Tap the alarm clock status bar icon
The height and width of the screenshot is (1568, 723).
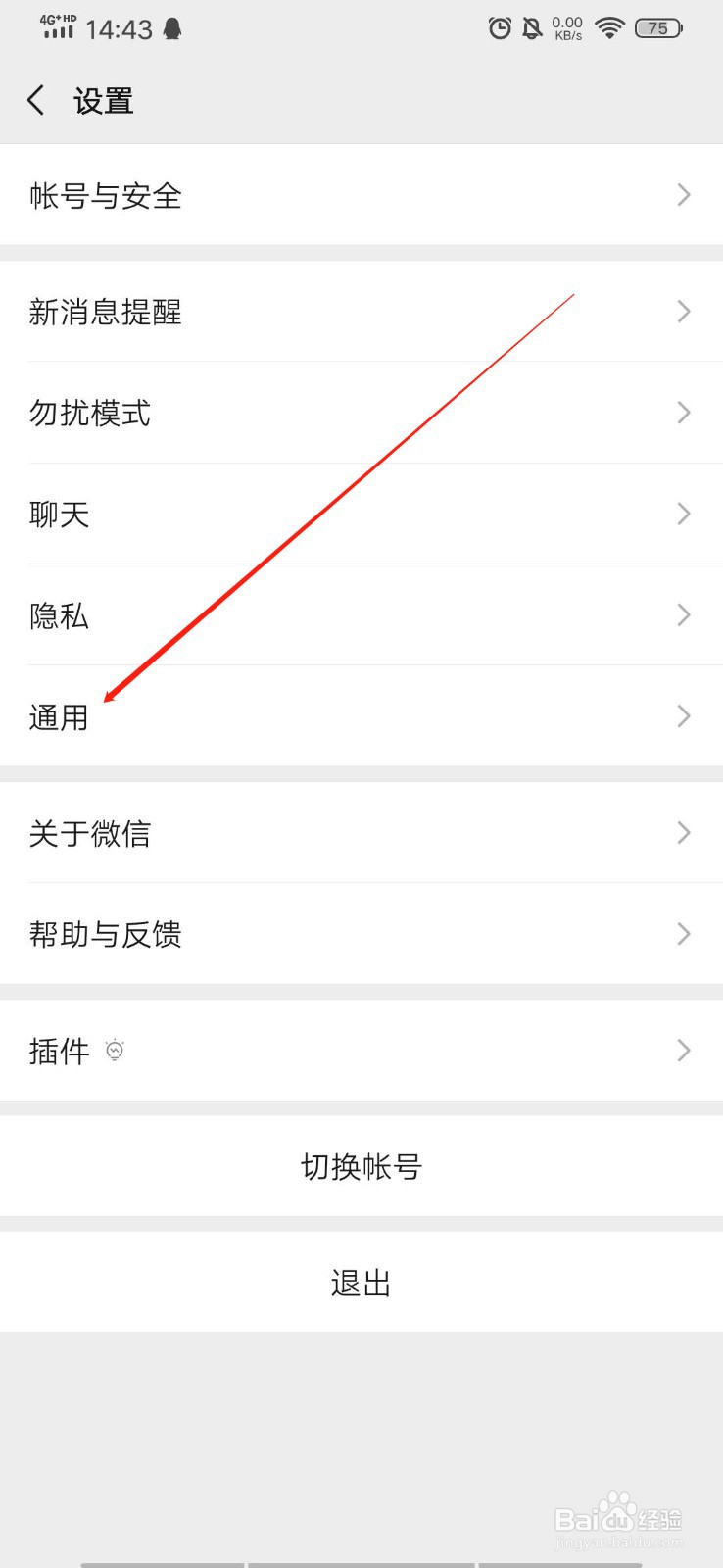tap(501, 28)
